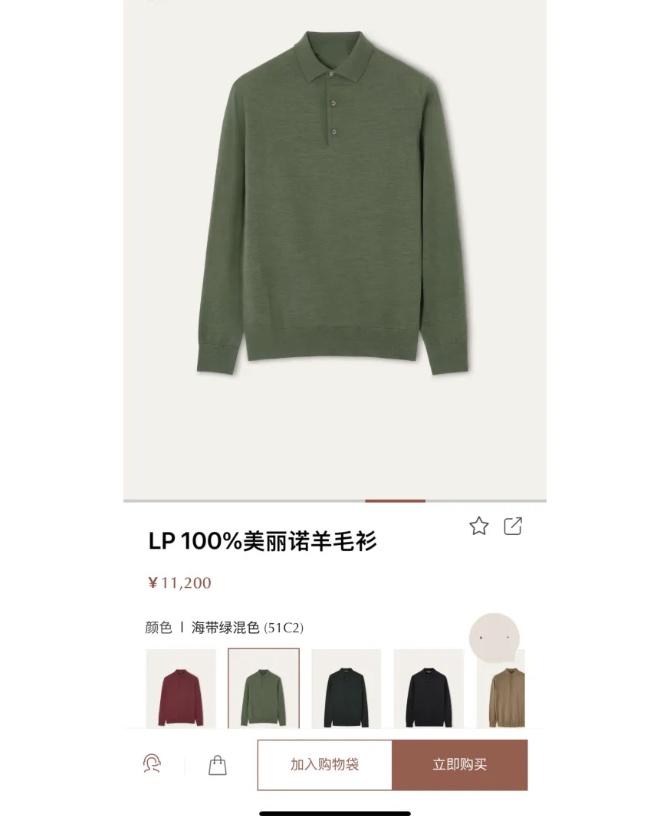Screen dimensions: 666x816
Task: Choose the dark green sweater color
Action: 346,689
